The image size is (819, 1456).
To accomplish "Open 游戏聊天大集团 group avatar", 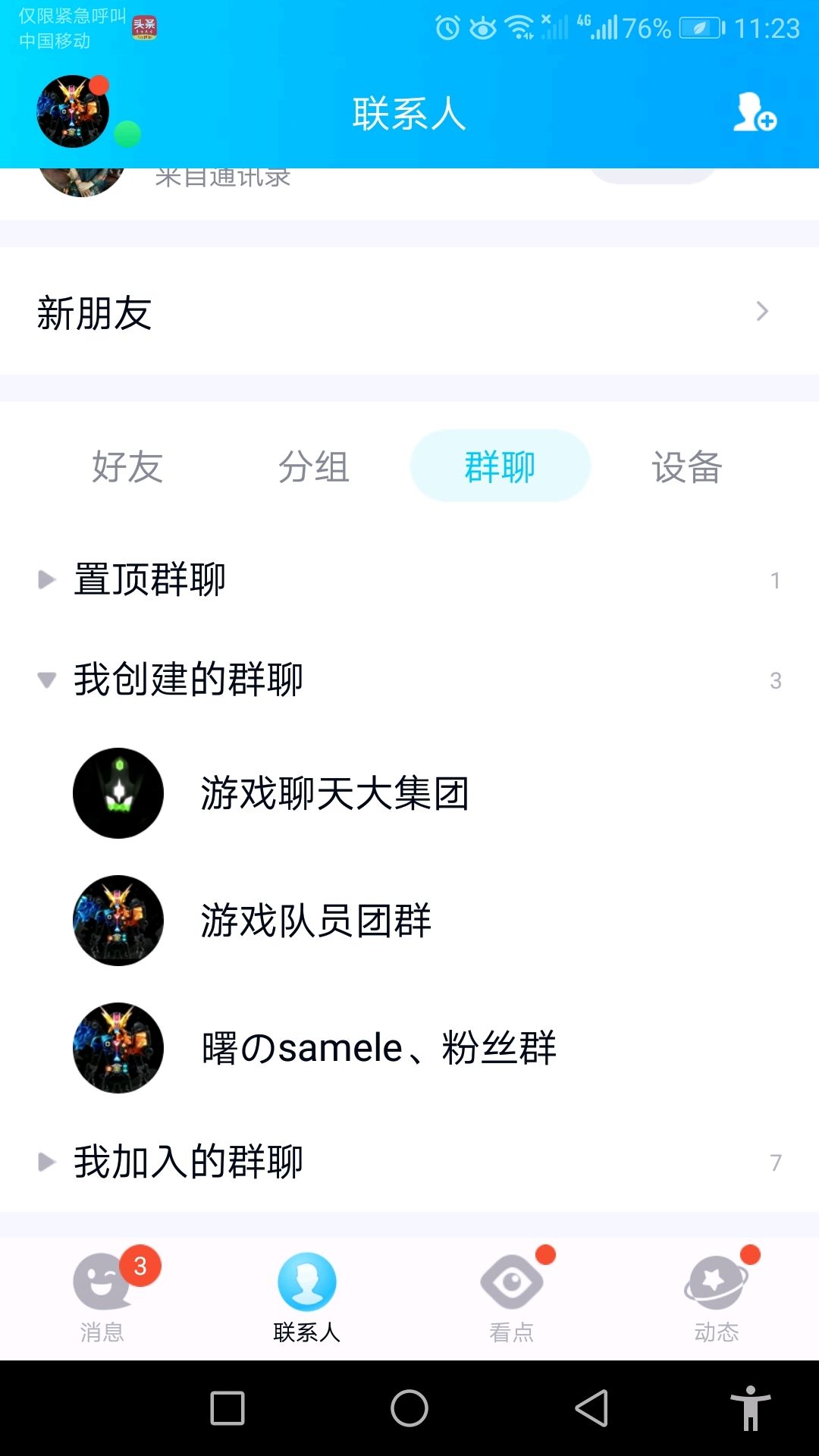I will coord(118,792).
